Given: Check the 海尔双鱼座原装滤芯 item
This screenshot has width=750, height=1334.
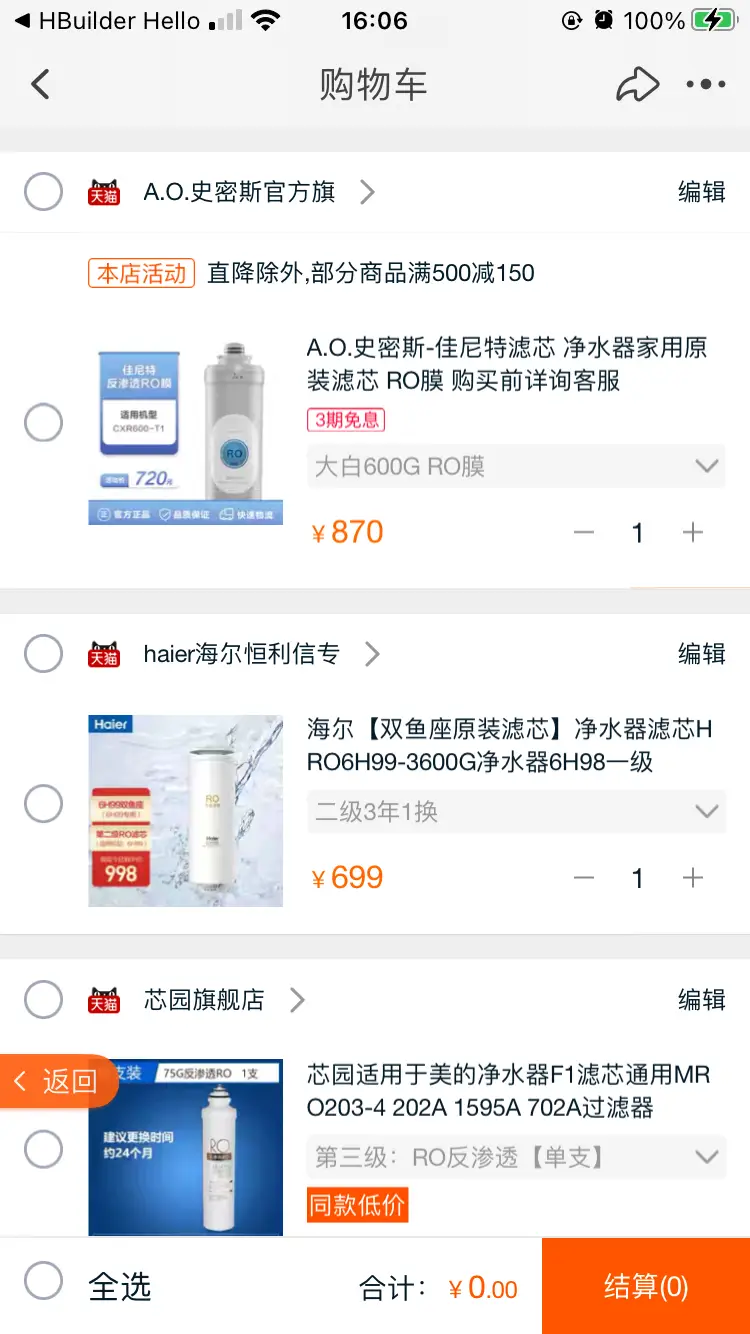Looking at the screenshot, I should pos(43,803).
